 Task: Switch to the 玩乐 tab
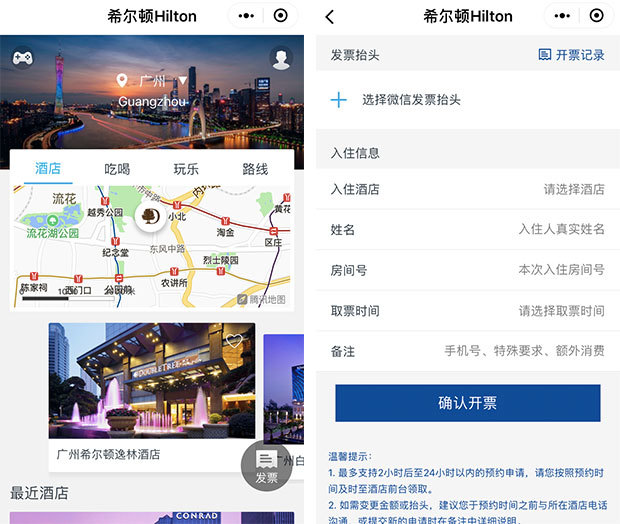(x=186, y=169)
